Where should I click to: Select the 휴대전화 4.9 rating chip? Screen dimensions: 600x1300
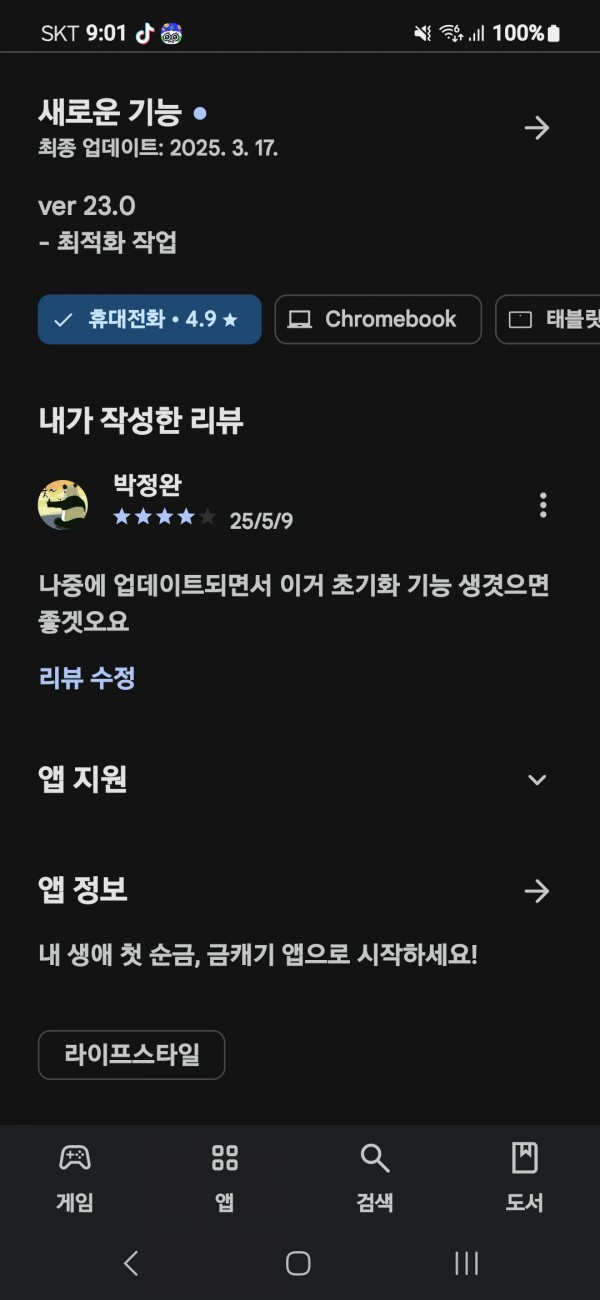pyautogui.click(x=150, y=320)
